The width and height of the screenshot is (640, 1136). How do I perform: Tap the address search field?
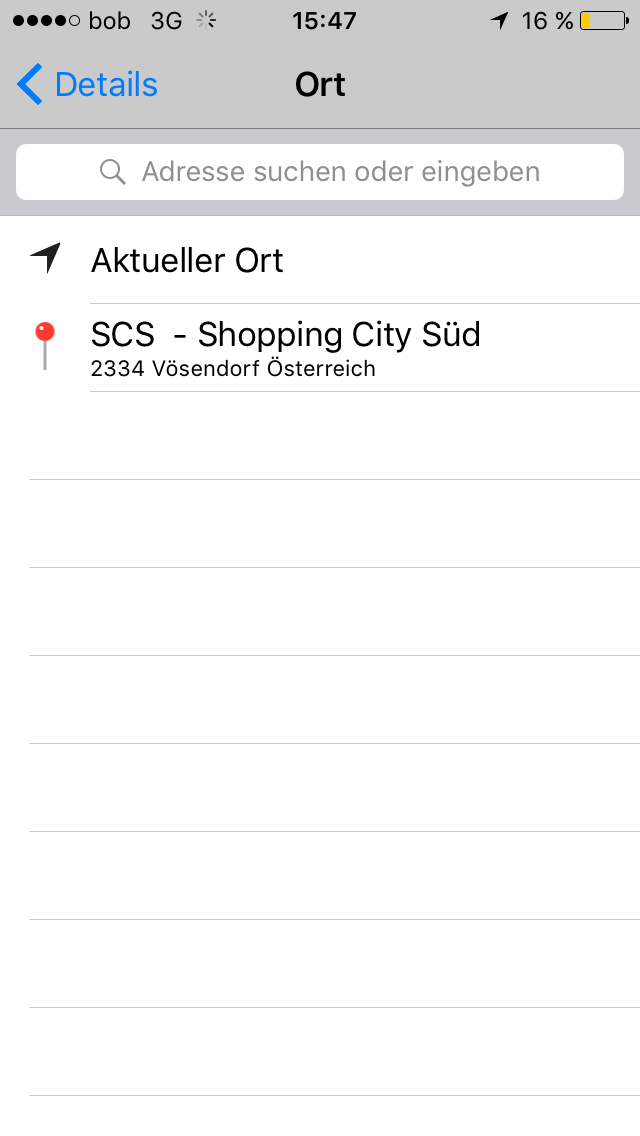click(320, 172)
